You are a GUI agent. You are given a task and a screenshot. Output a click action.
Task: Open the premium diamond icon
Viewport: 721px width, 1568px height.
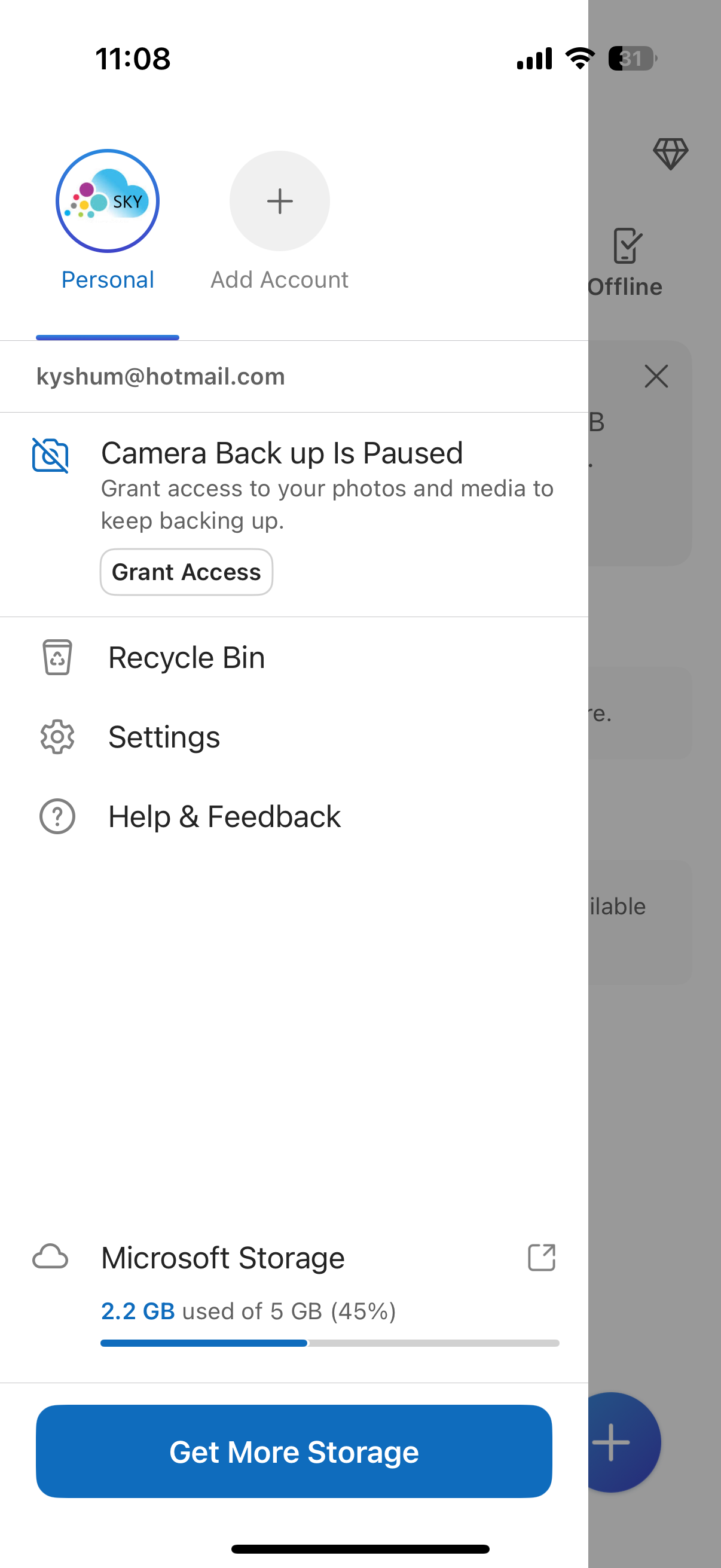pyautogui.click(x=671, y=153)
